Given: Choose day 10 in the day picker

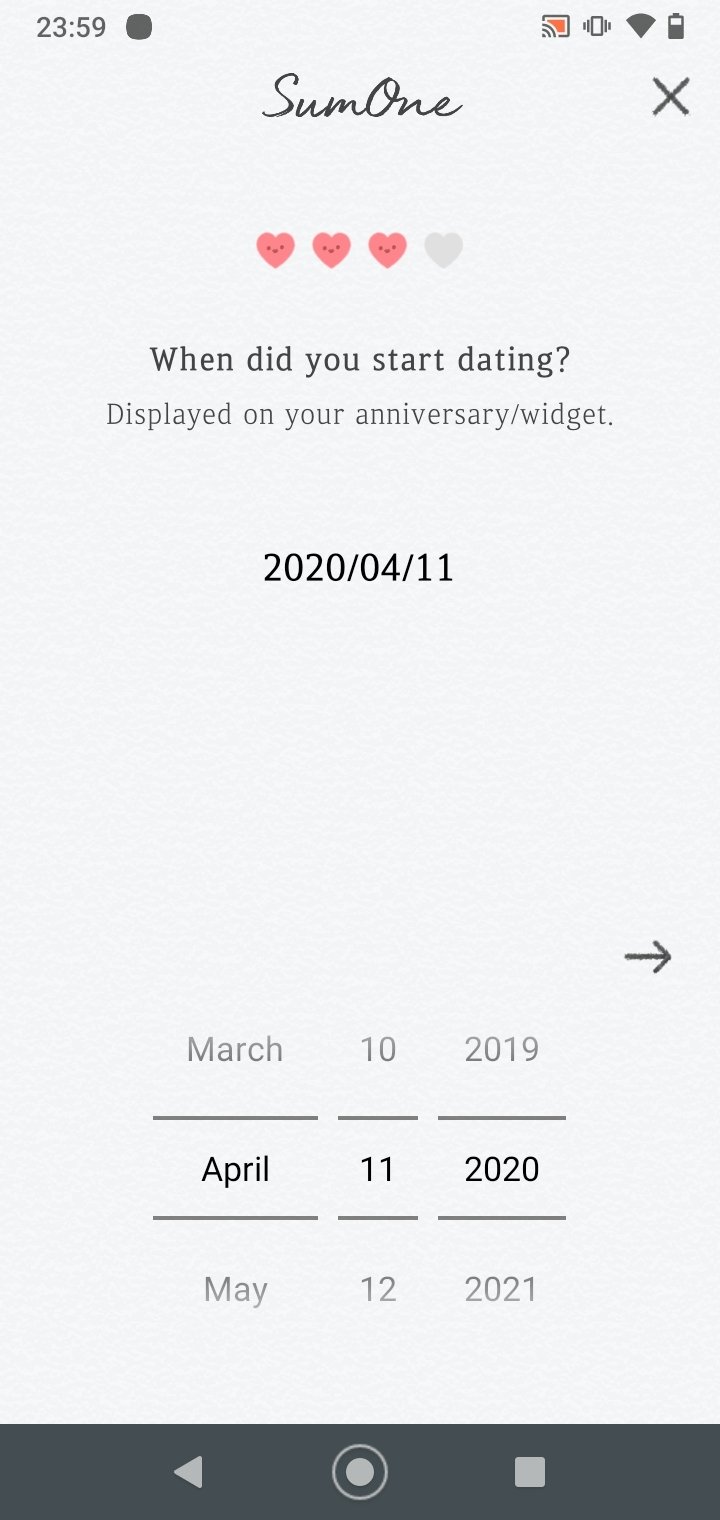Looking at the screenshot, I should point(378,1049).
